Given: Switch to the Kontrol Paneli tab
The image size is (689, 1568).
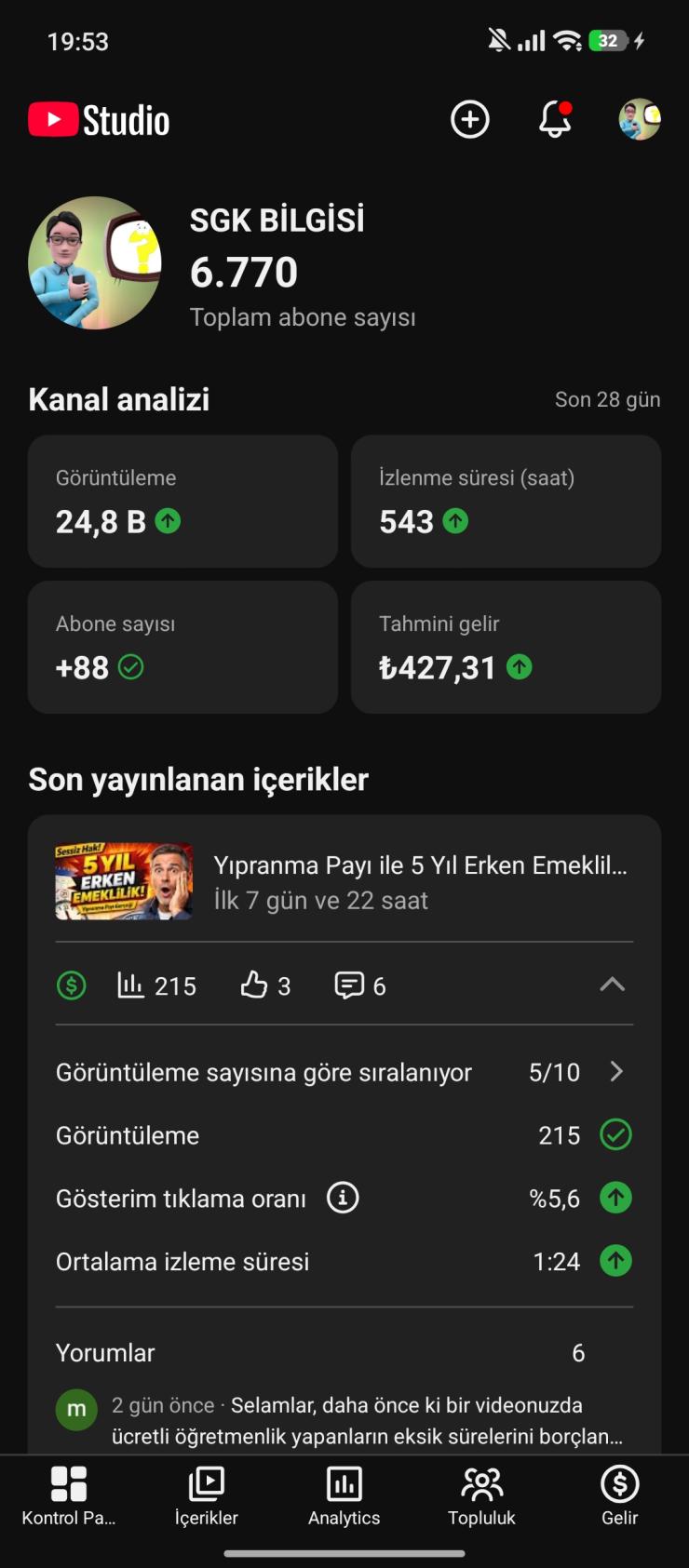Looking at the screenshot, I should click(x=69, y=1495).
